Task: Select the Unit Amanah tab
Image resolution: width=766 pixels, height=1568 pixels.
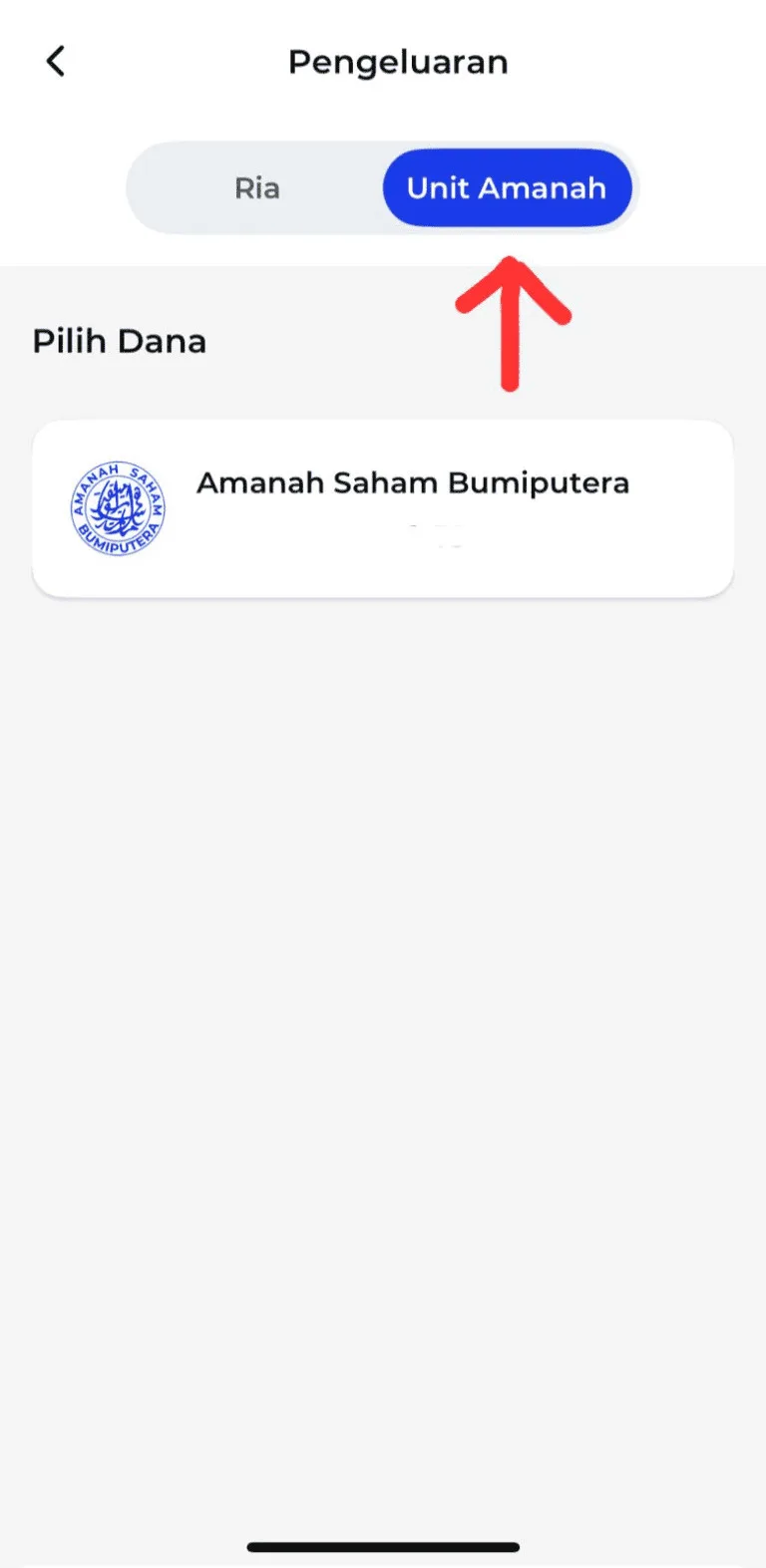Action: click(507, 188)
